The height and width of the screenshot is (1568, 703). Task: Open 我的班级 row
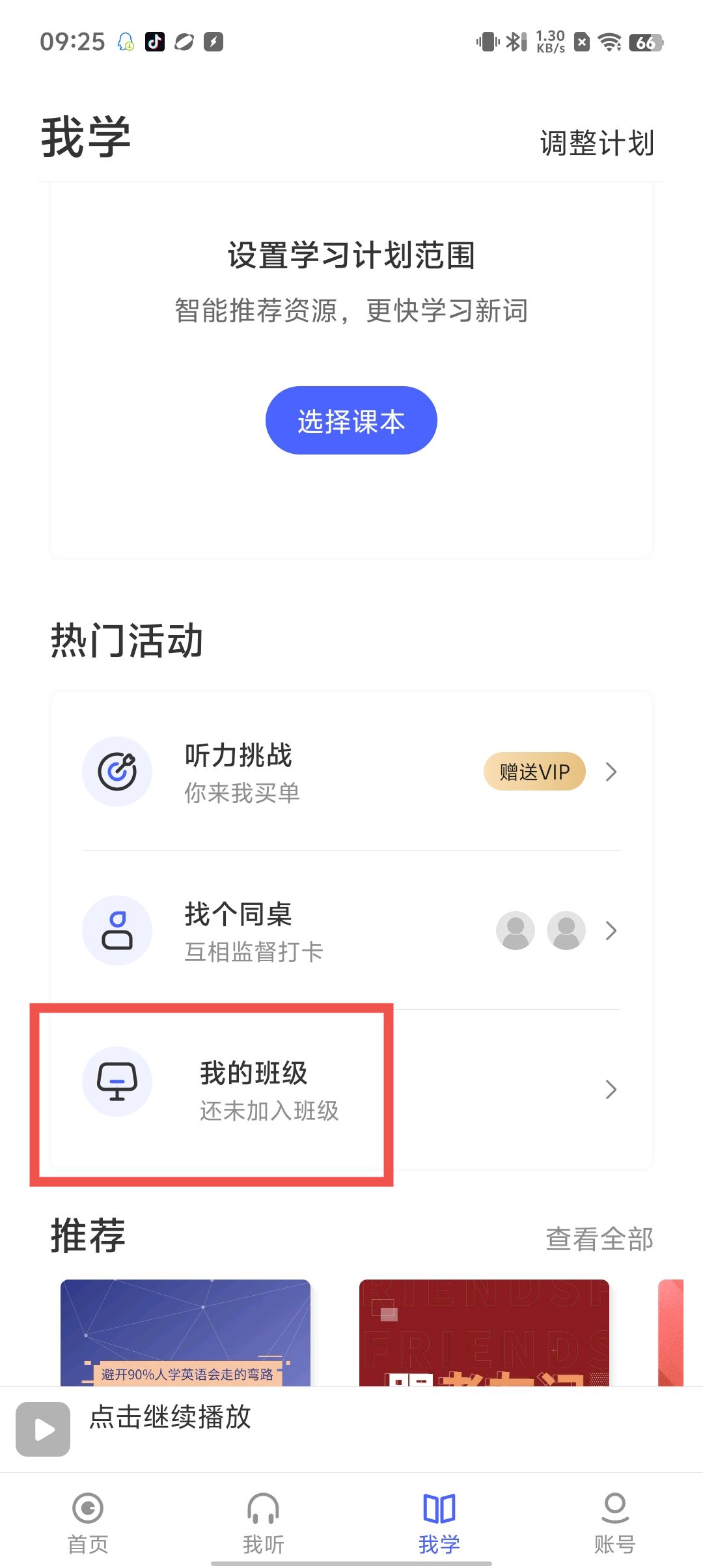pos(254,1089)
